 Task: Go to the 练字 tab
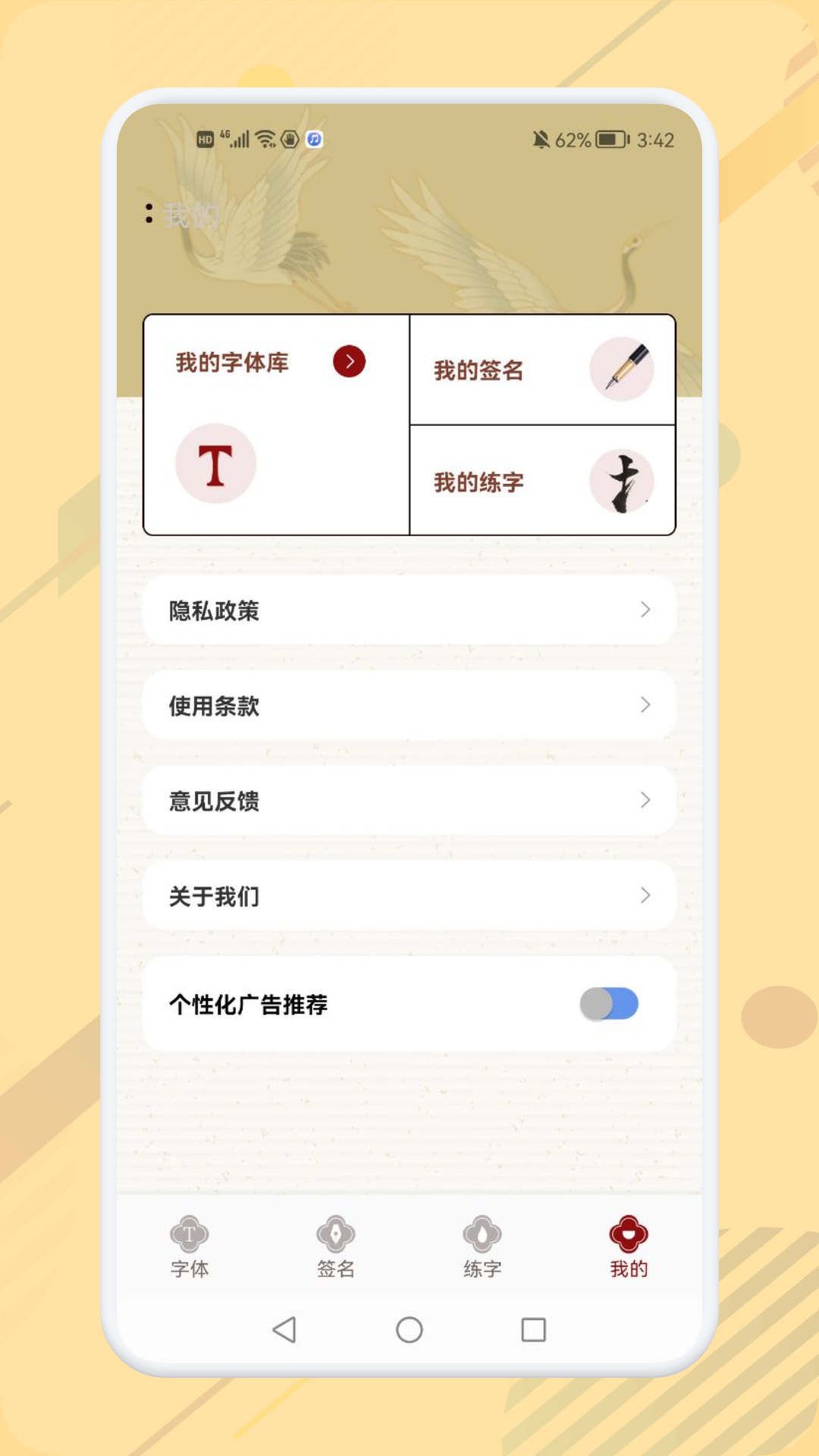(483, 1247)
